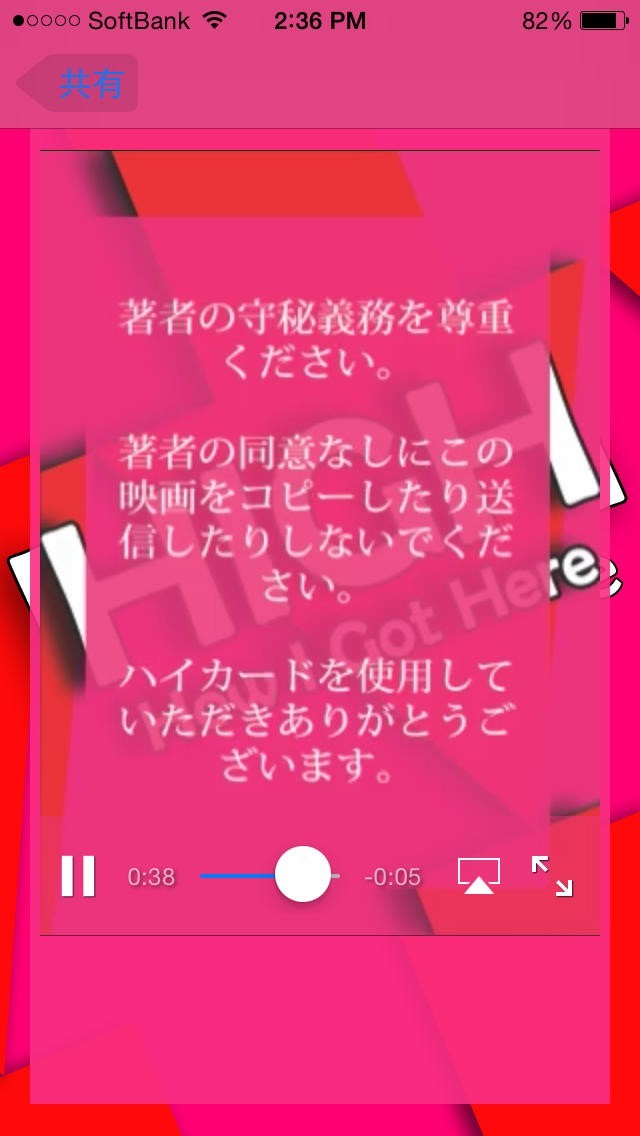The image size is (640, 1136).
Task: Expand the video to fullscreen
Action: (552, 876)
